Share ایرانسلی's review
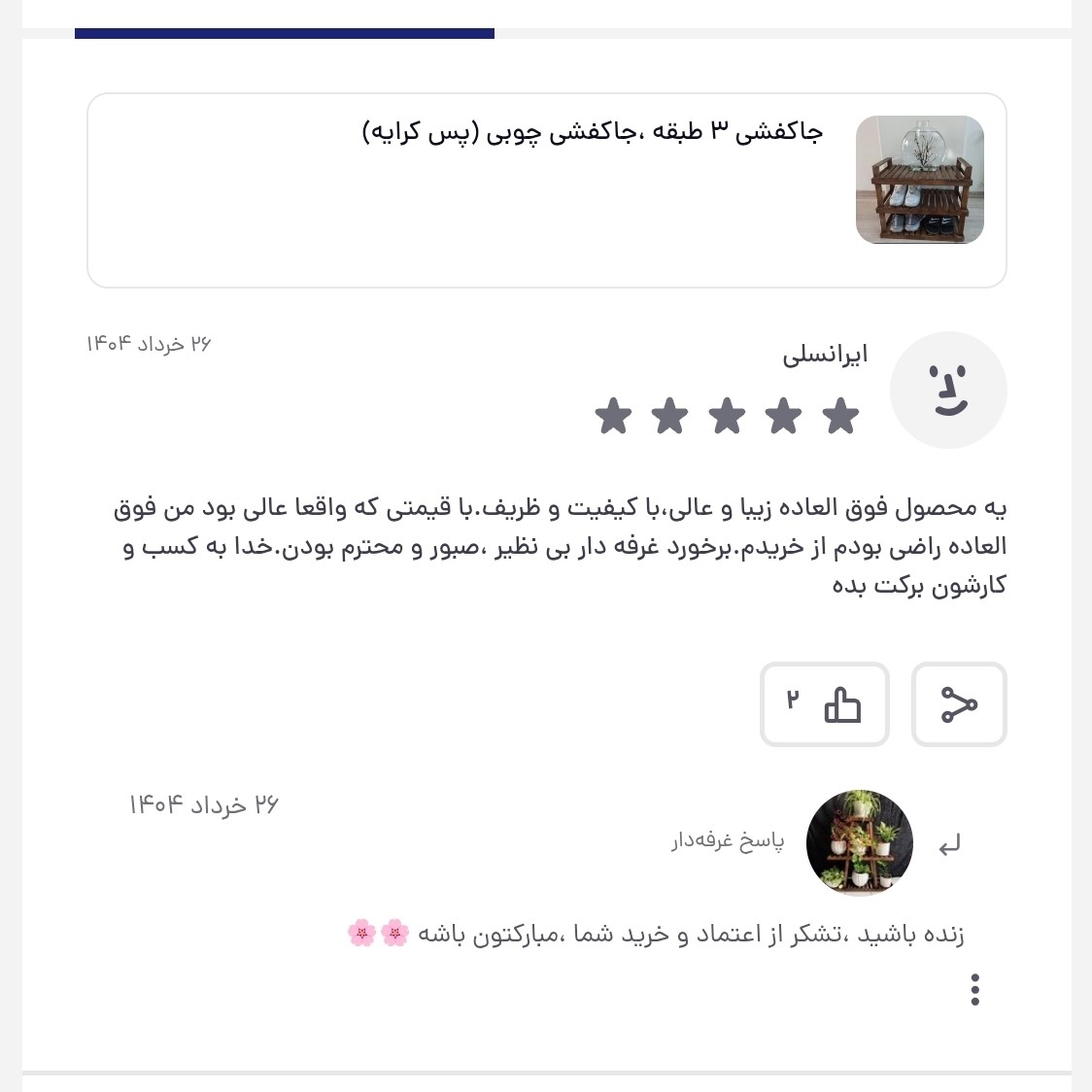 click(958, 704)
